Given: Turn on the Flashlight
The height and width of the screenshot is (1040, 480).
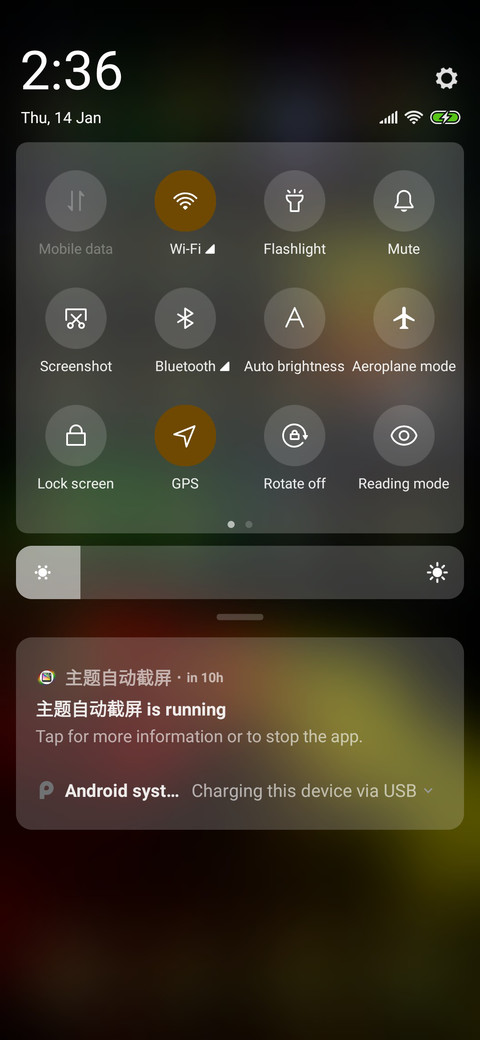Looking at the screenshot, I should click(294, 201).
